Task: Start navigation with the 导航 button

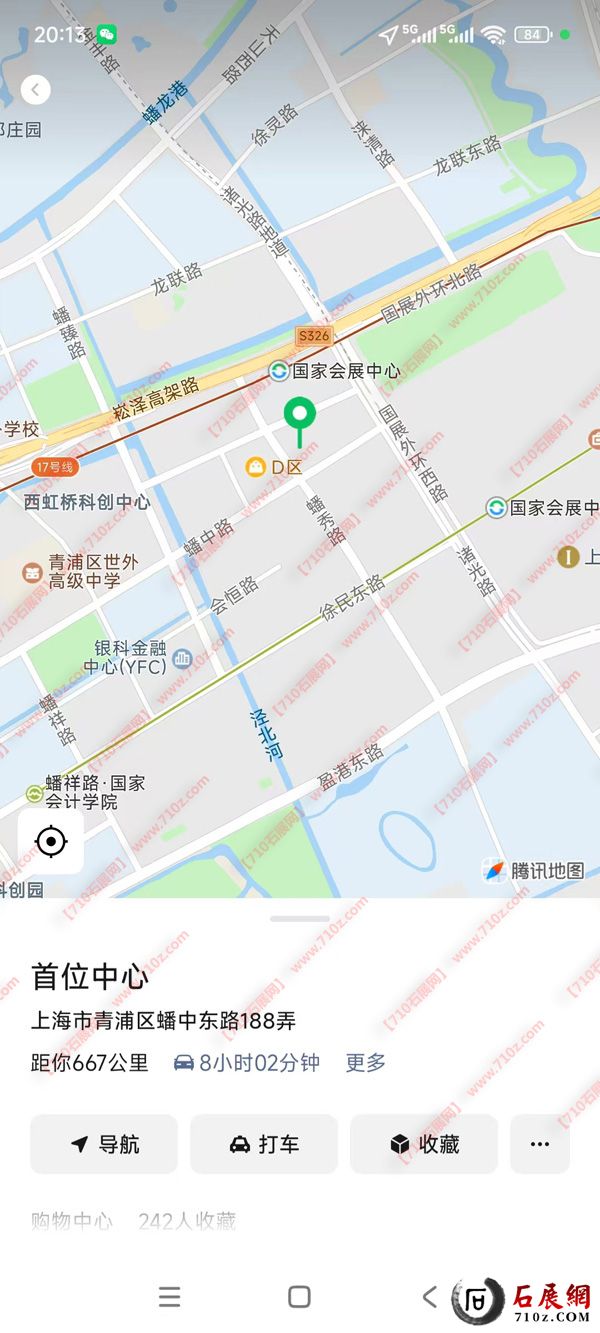Action: click(104, 1144)
